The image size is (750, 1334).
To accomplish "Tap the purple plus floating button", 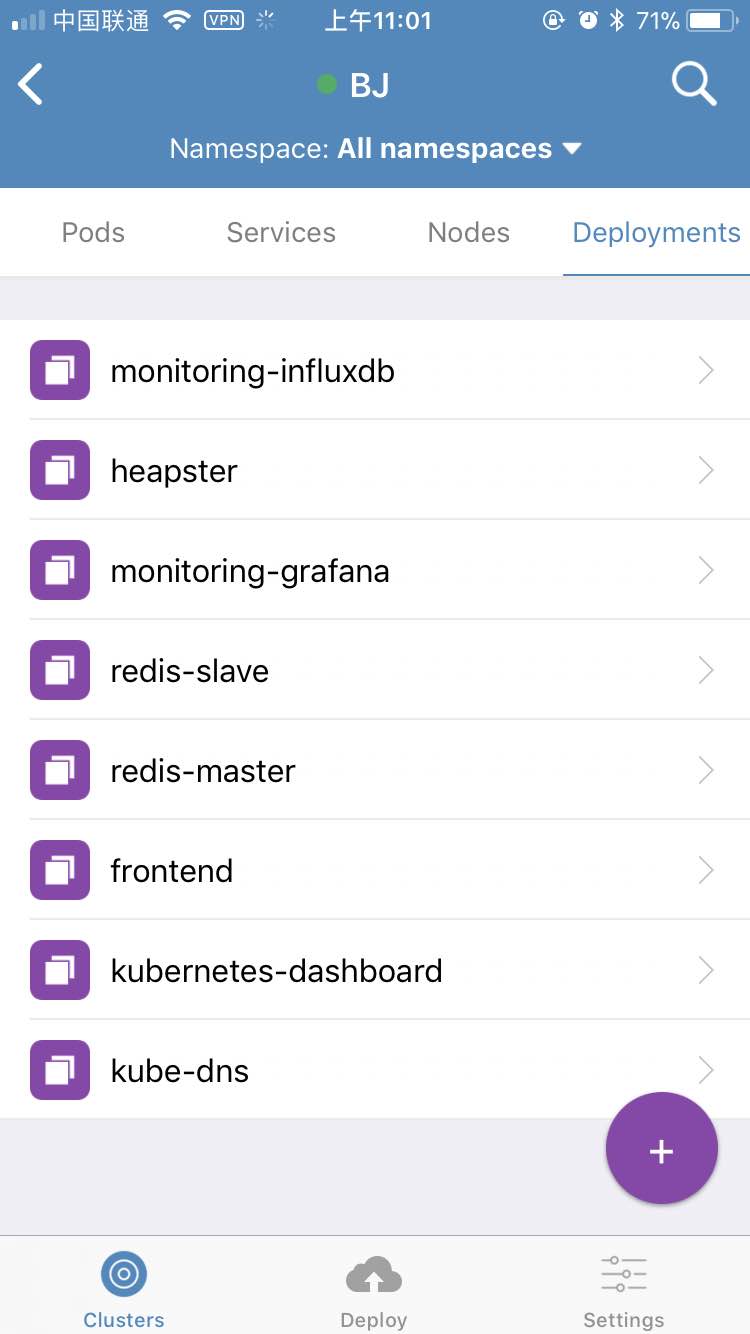I will click(x=661, y=1149).
